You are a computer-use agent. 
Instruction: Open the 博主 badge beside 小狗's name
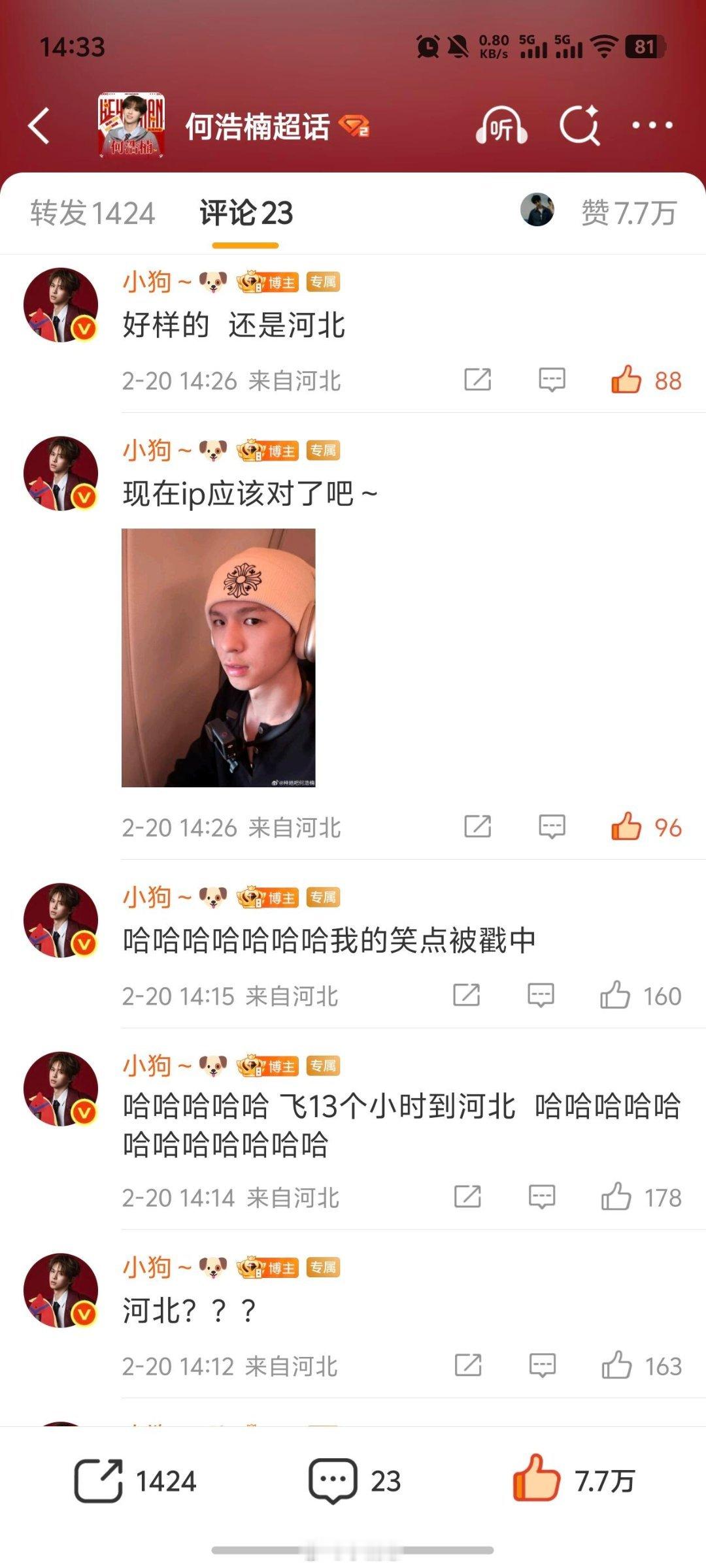pyautogui.click(x=268, y=282)
